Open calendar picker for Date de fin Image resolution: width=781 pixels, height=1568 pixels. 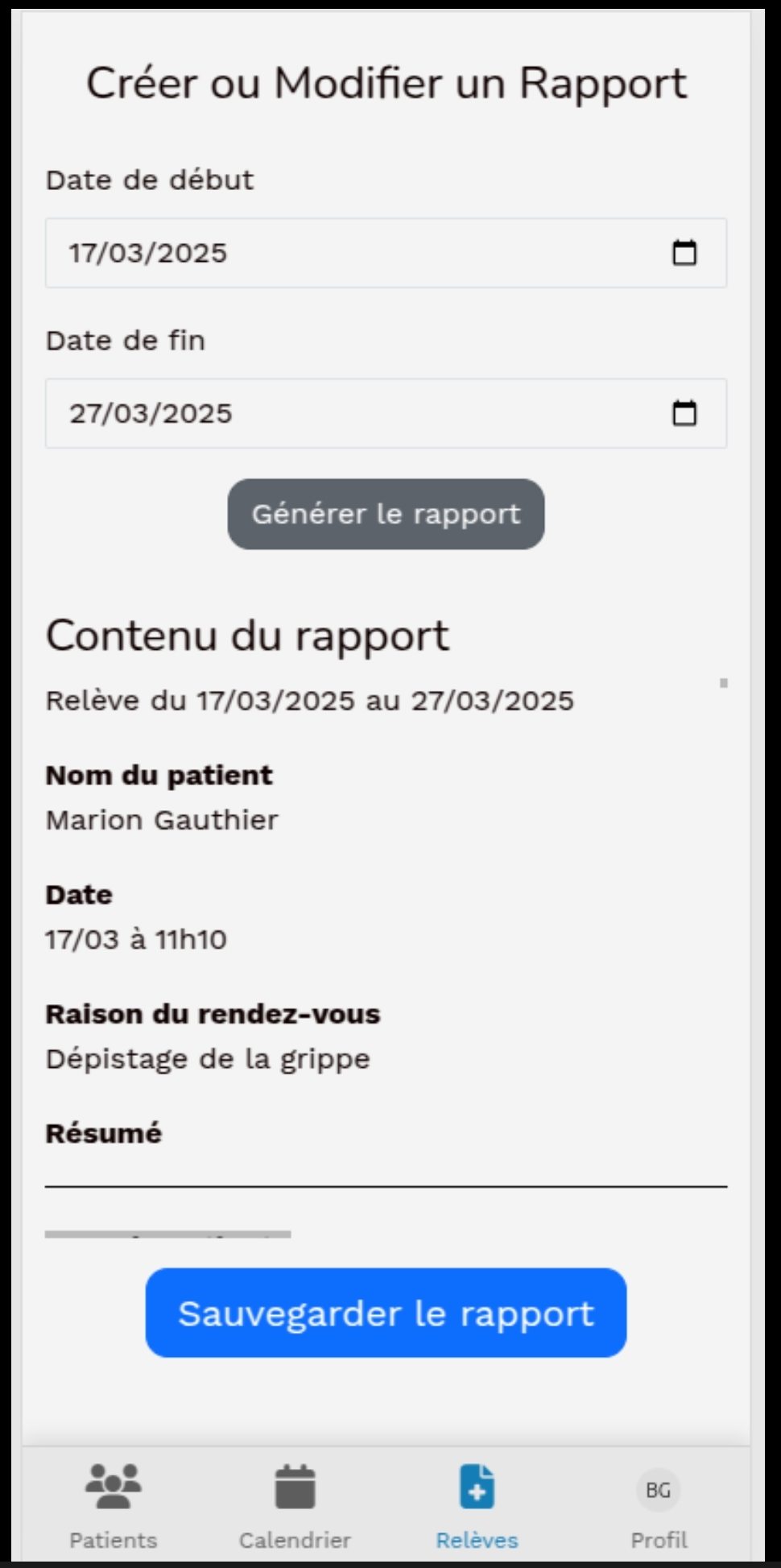tap(684, 413)
